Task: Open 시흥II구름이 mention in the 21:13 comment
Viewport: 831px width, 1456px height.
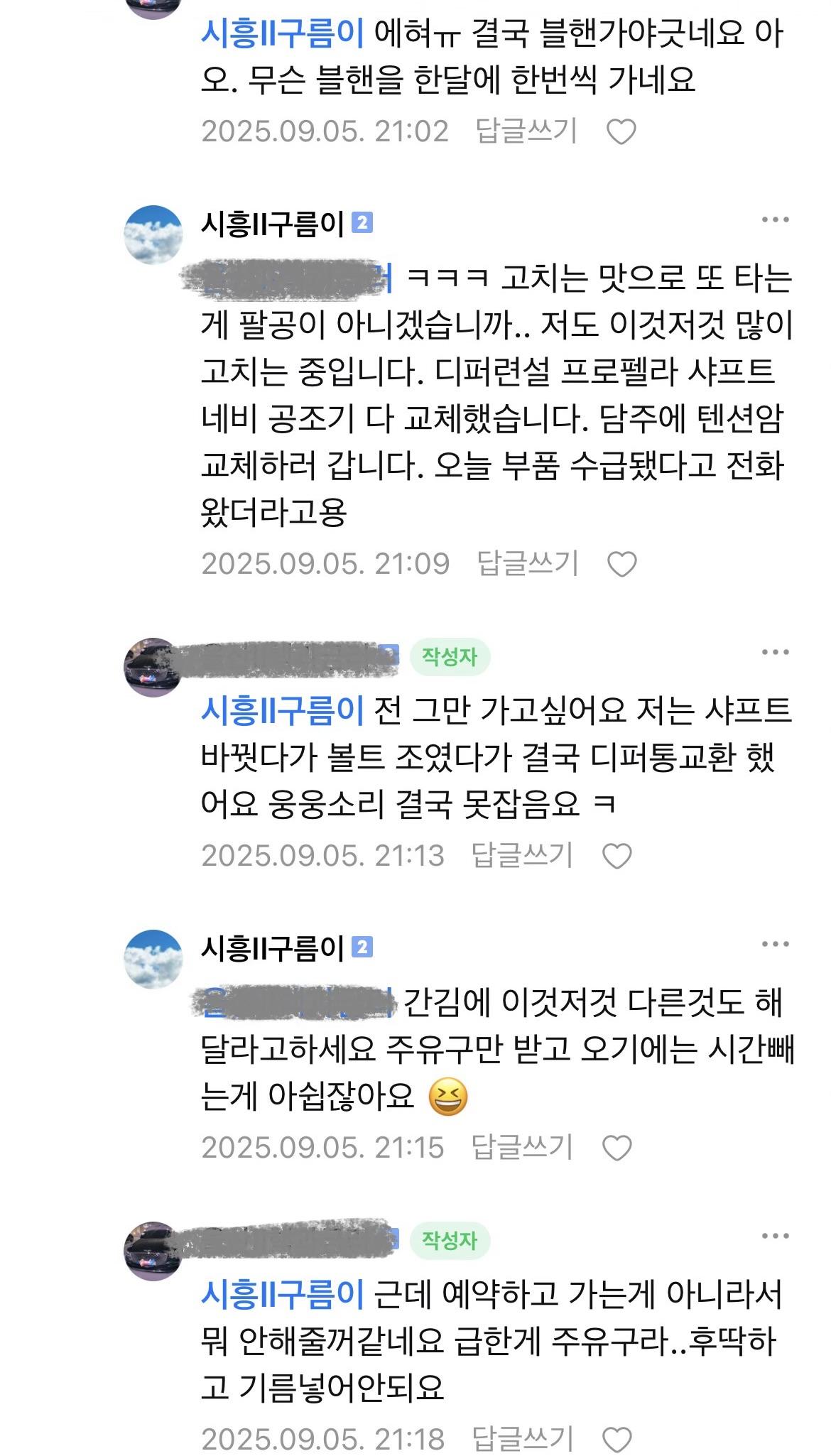Action: coord(282,711)
